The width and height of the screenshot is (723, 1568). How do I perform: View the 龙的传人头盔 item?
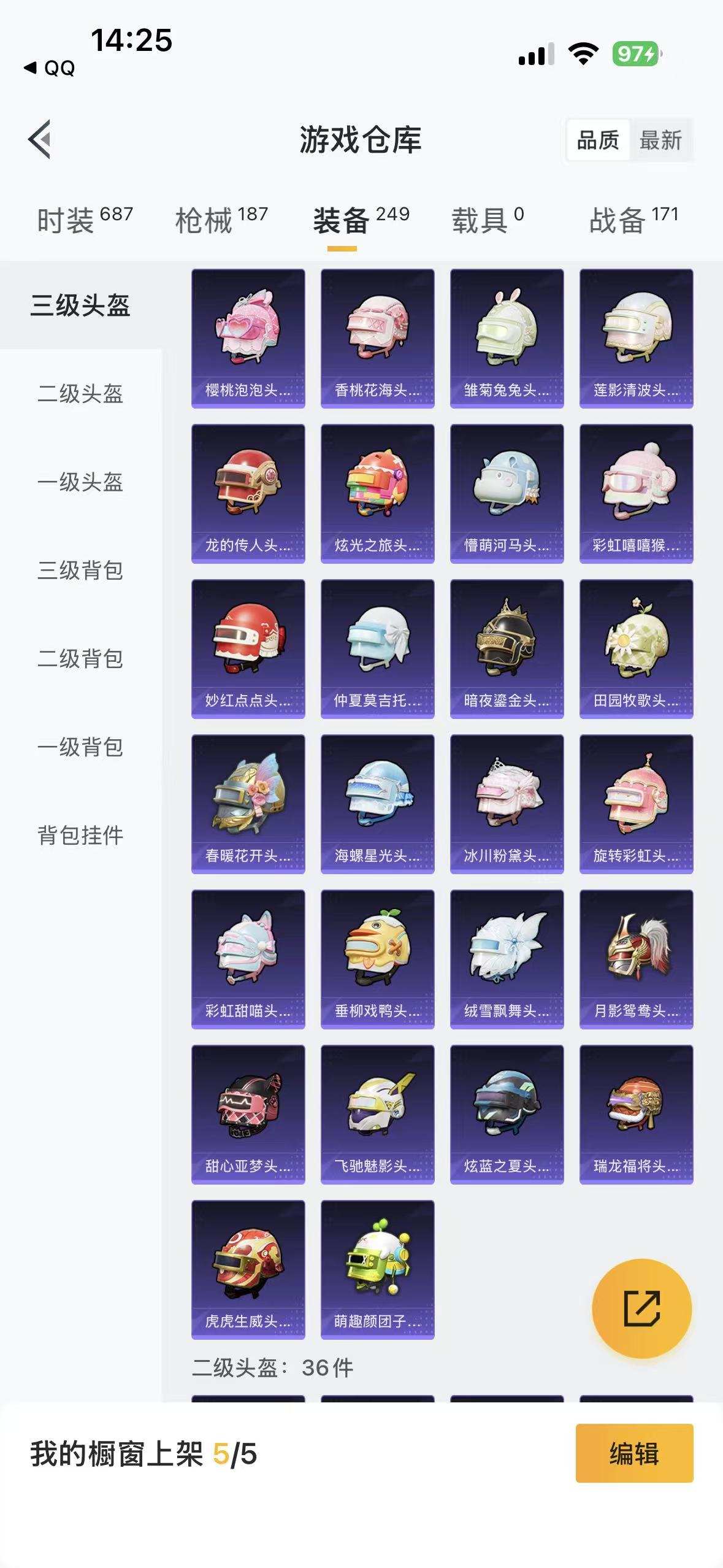click(x=248, y=491)
